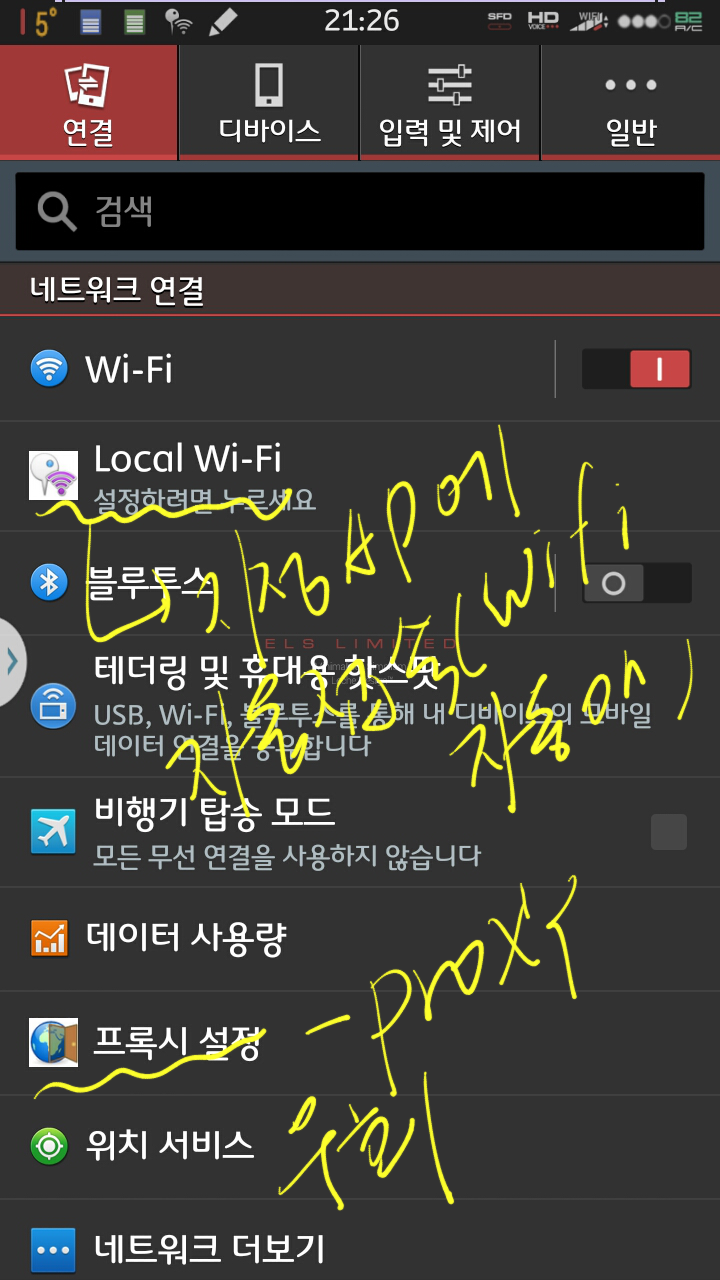Turn off the Wi-Fi switch
Image resolution: width=720 pixels, height=1280 pixels.
click(x=637, y=369)
